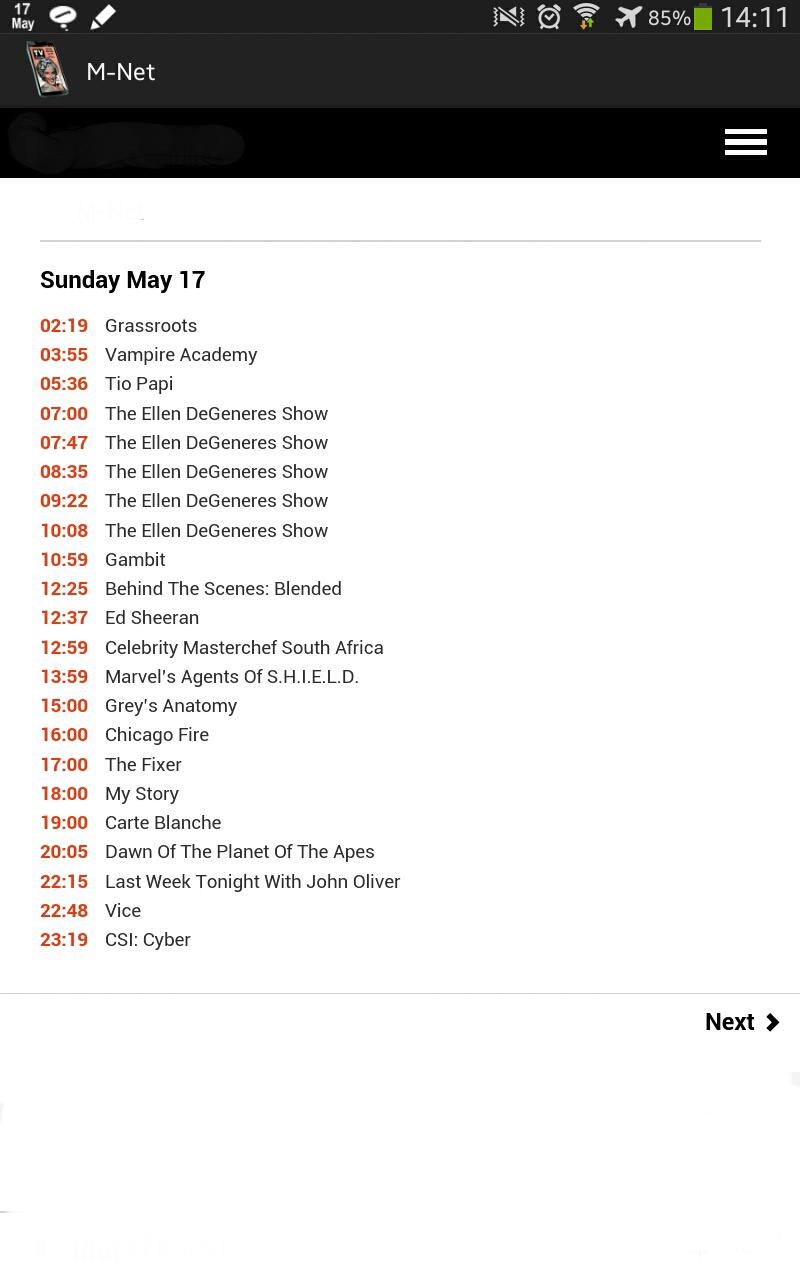
Task: Tap the date May 17 in status bar
Action: [22, 16]
